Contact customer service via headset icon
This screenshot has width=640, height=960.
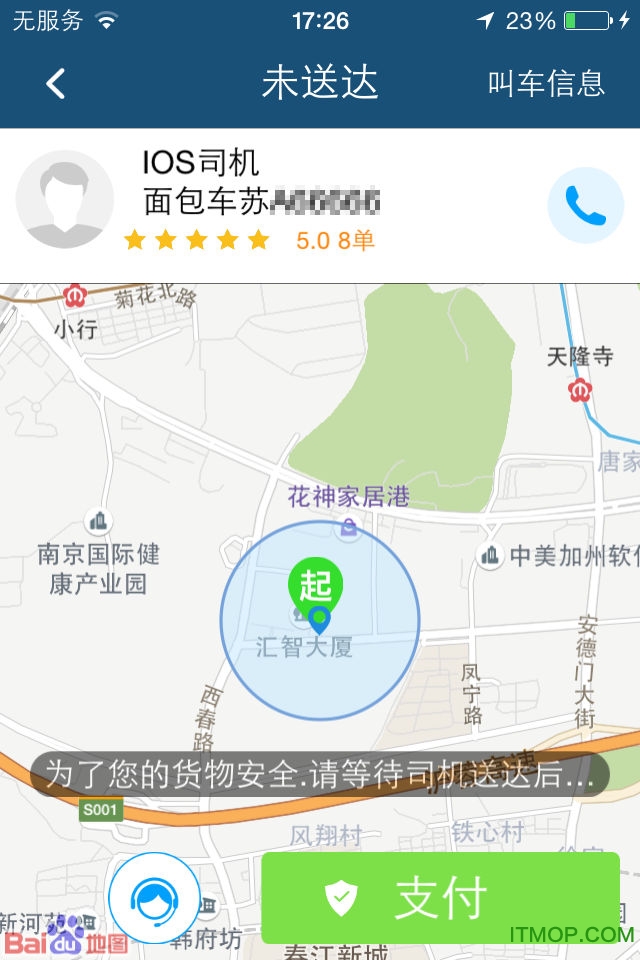(x=154, y=898)
